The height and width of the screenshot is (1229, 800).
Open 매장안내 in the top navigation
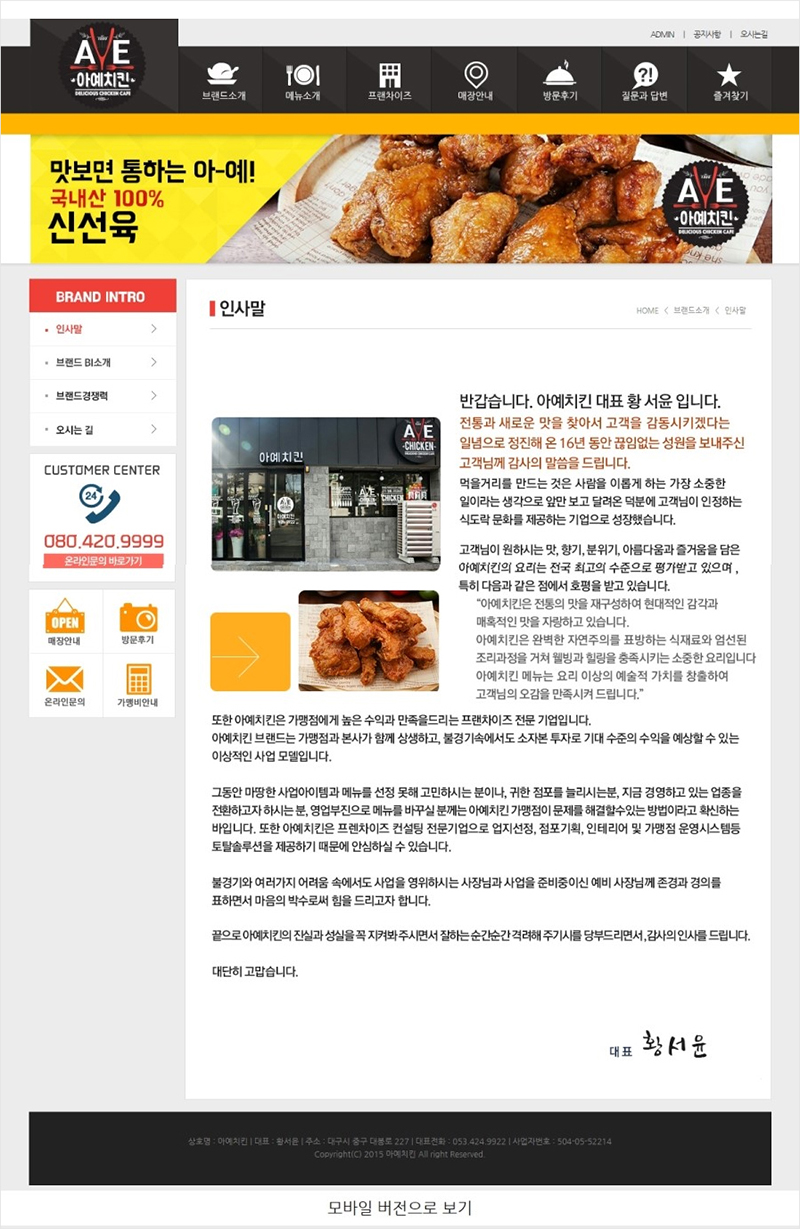[476, 82]
